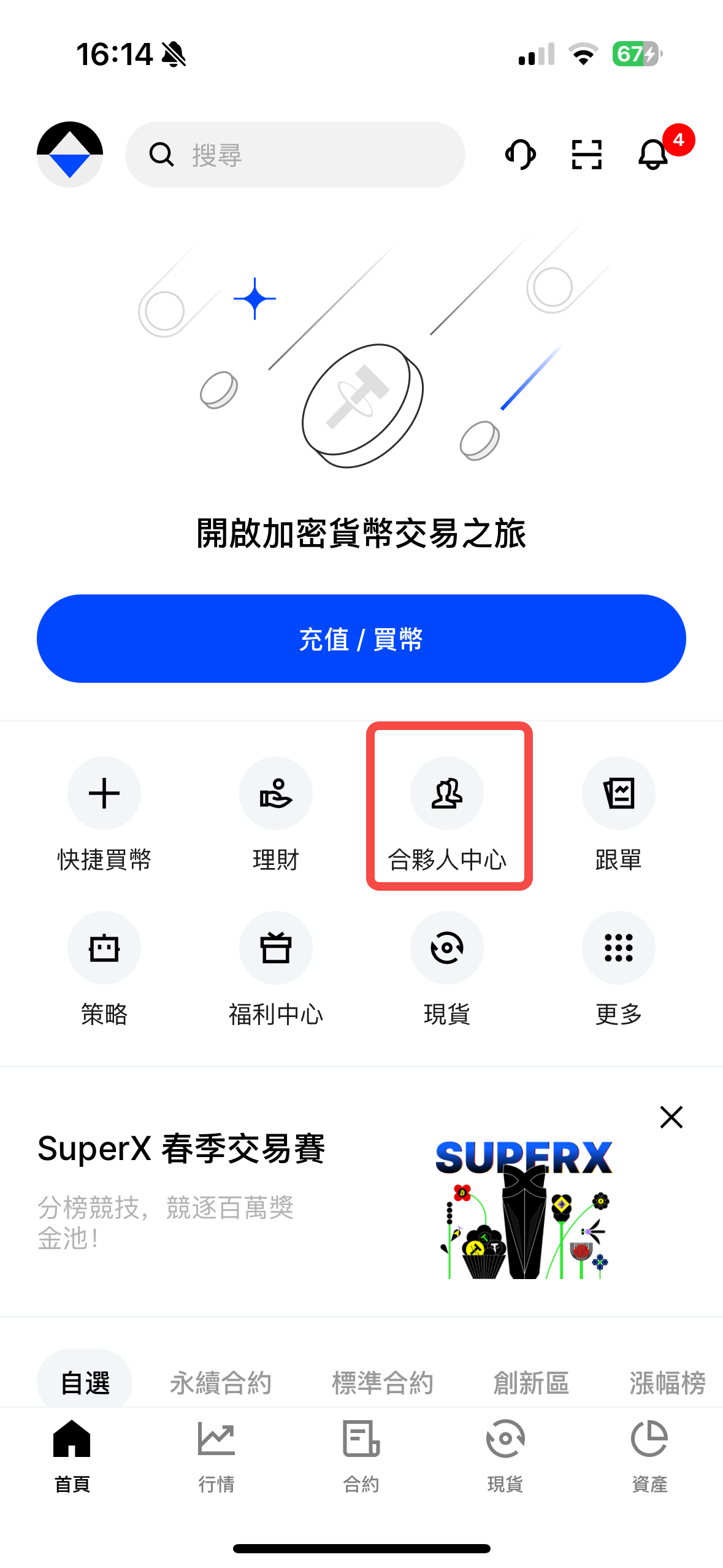Switch to the 漲幅榜 gainers tab

pos(666,1382)
